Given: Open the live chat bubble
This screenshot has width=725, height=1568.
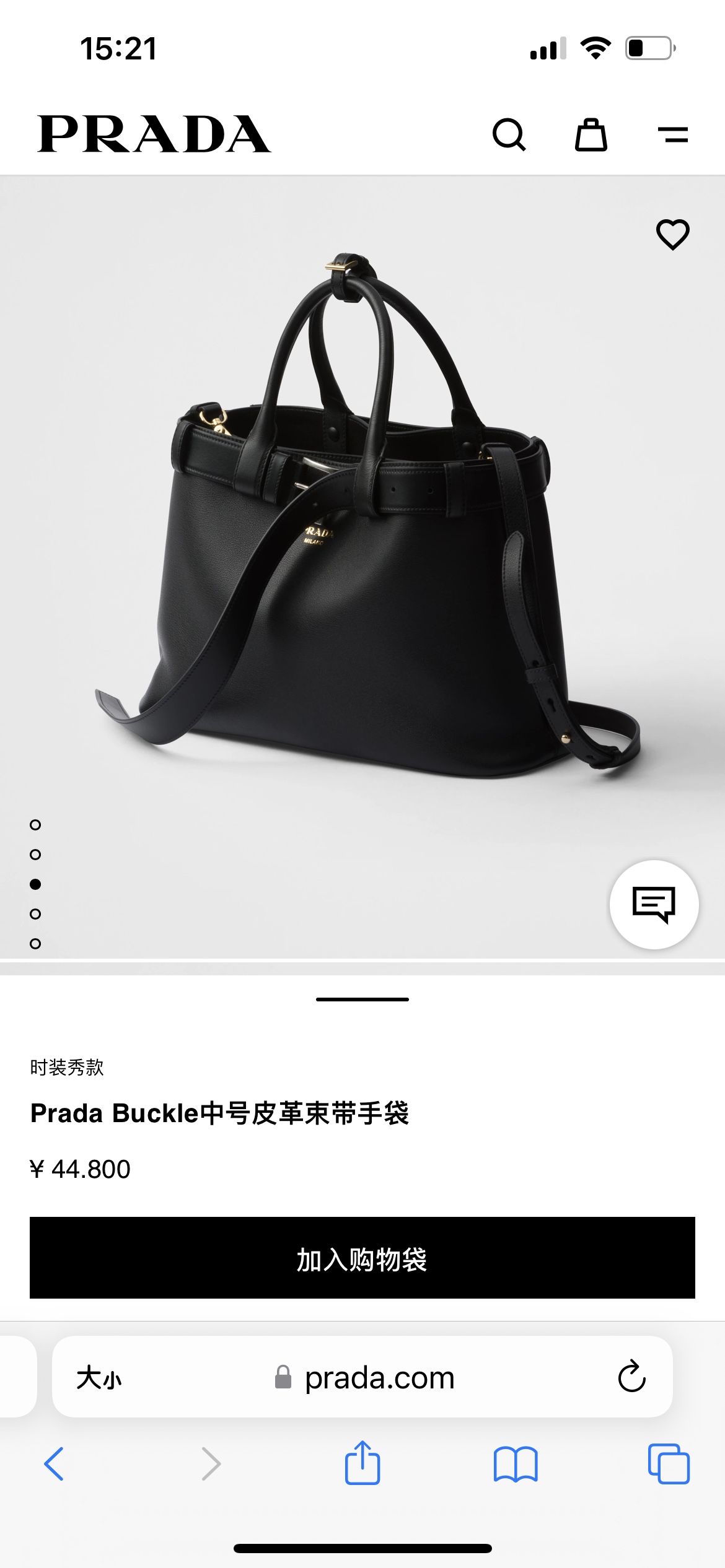Looking at the screenshot, I should coord(654,904).
